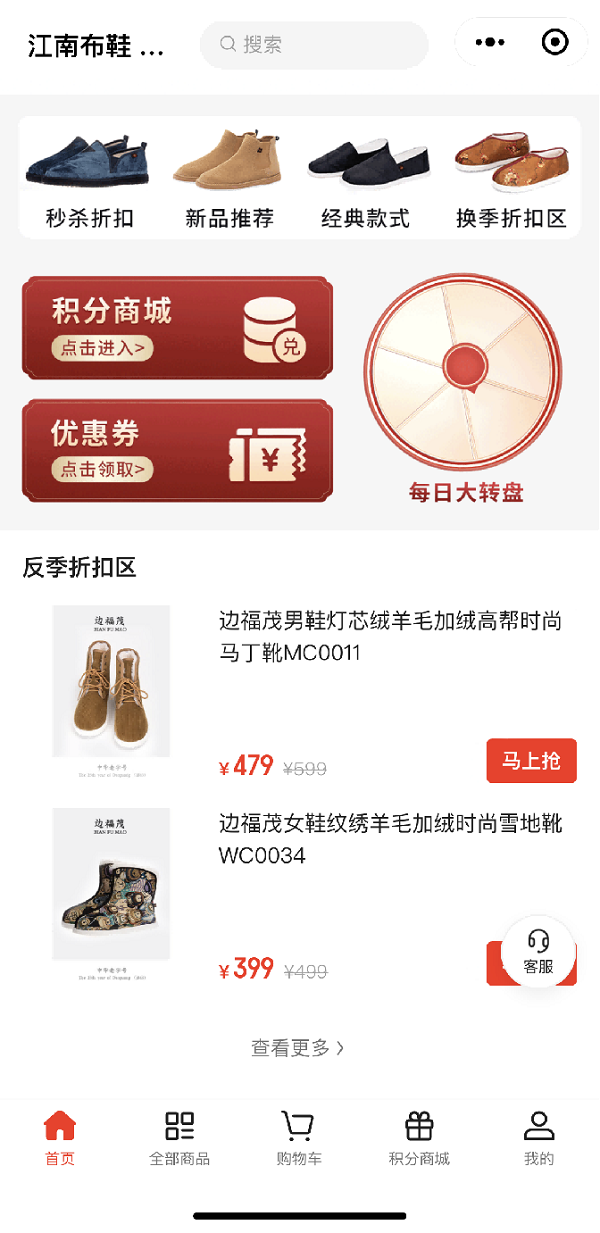The width and height of the screenshot is (600, 1233).
Task: Open the 购物车 cart tab
Action: pos(299,1138)
